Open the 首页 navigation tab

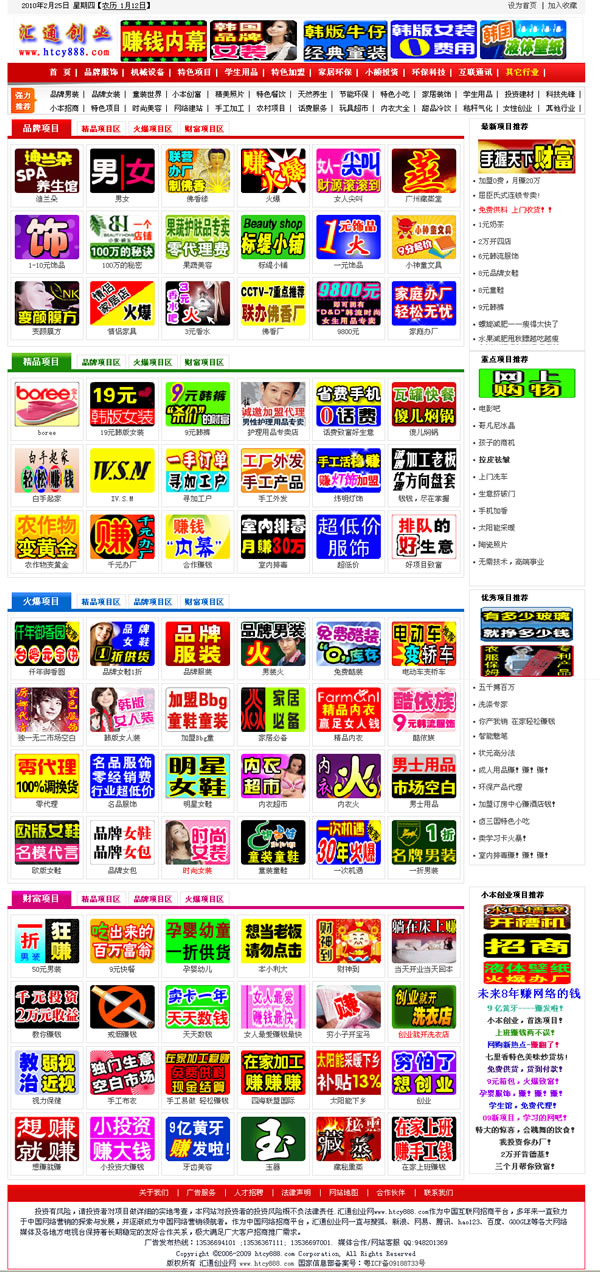[59, 73]
